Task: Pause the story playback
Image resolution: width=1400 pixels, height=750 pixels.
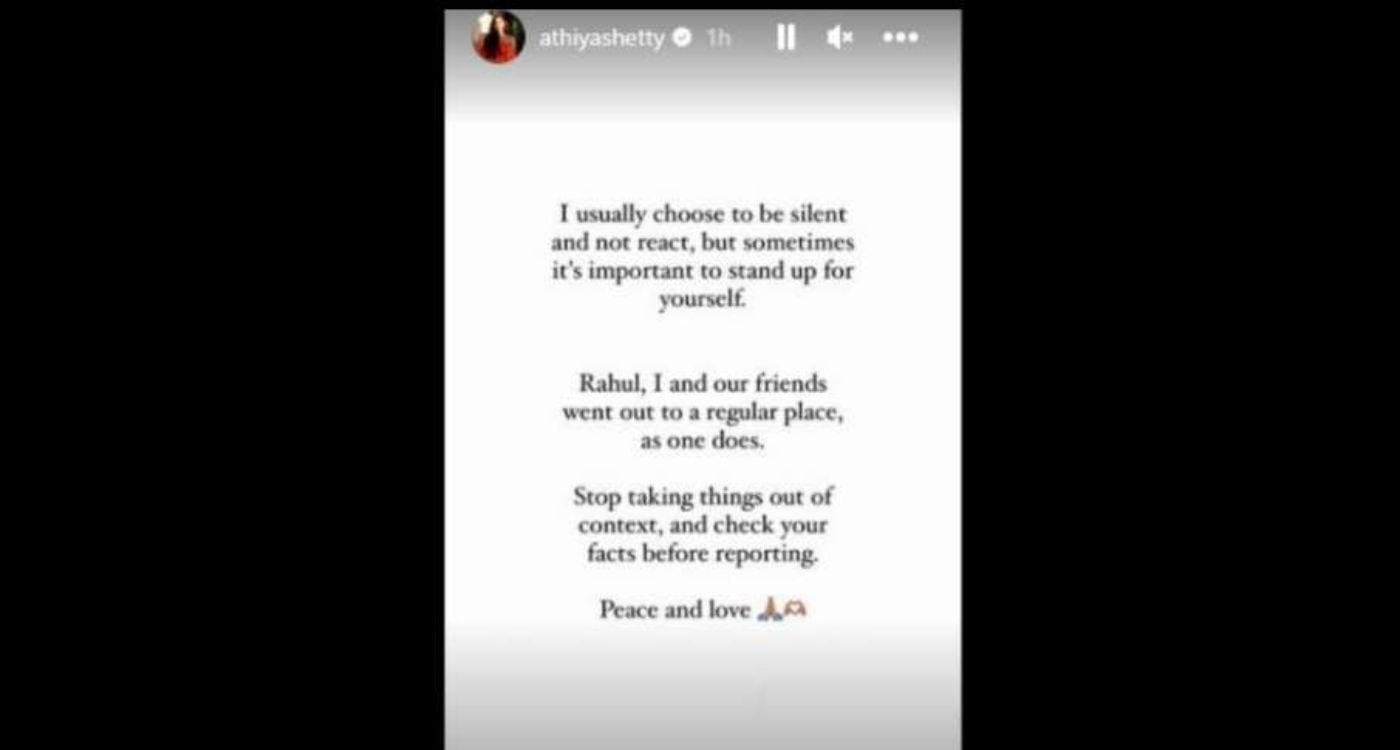Action: pyautogui.click(x=786, y=38)
